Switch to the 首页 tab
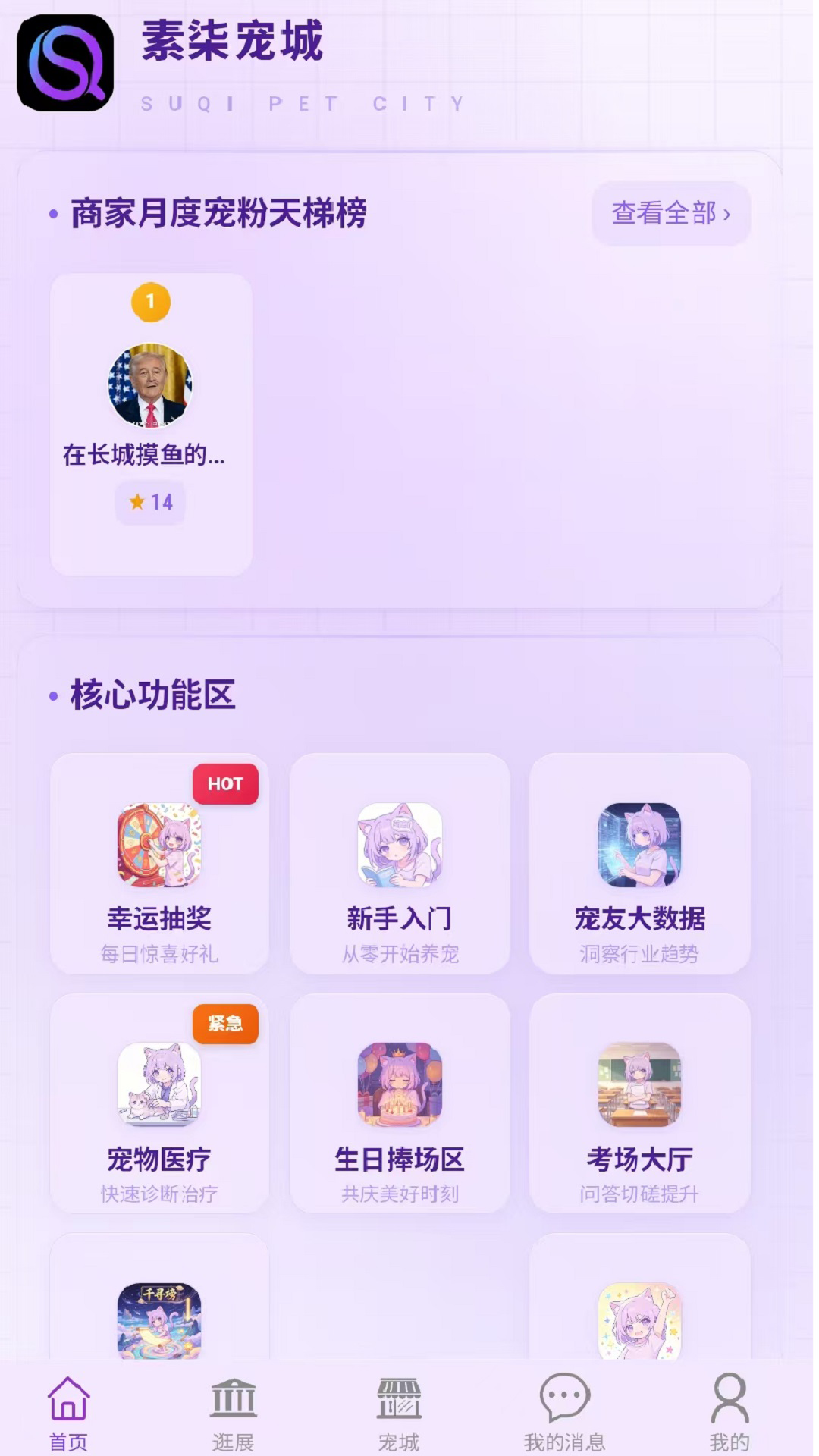Screen dimensions: 819x1456 click(x=68, y=1413)
